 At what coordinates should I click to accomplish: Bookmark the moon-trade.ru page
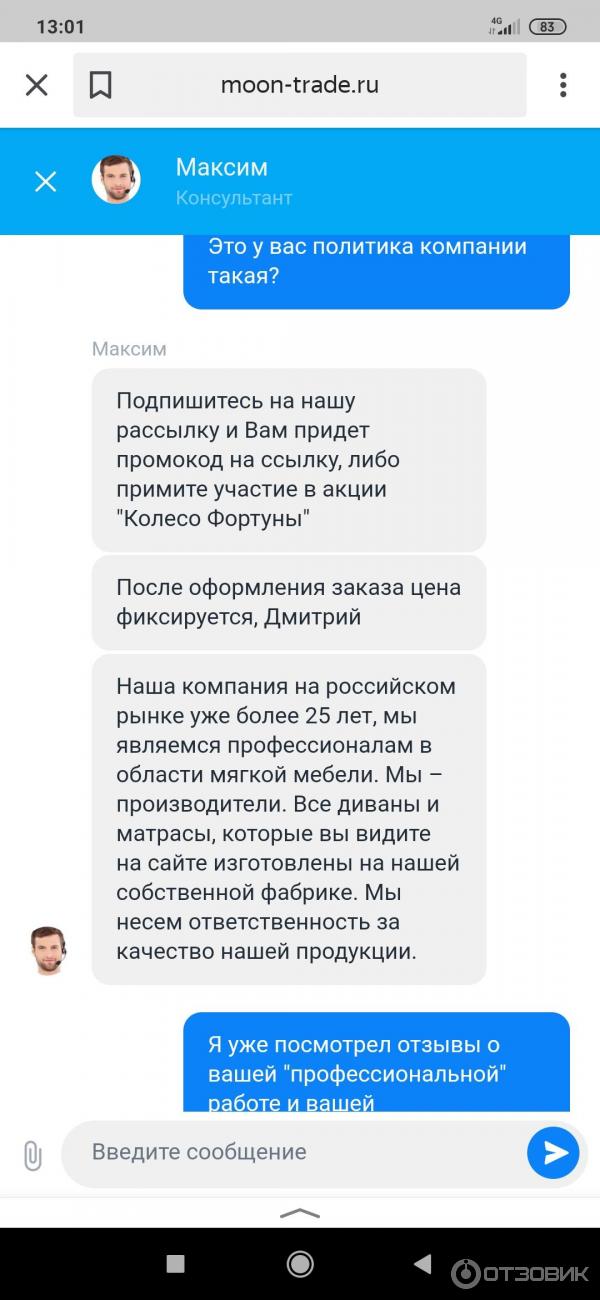click(100, 85)
